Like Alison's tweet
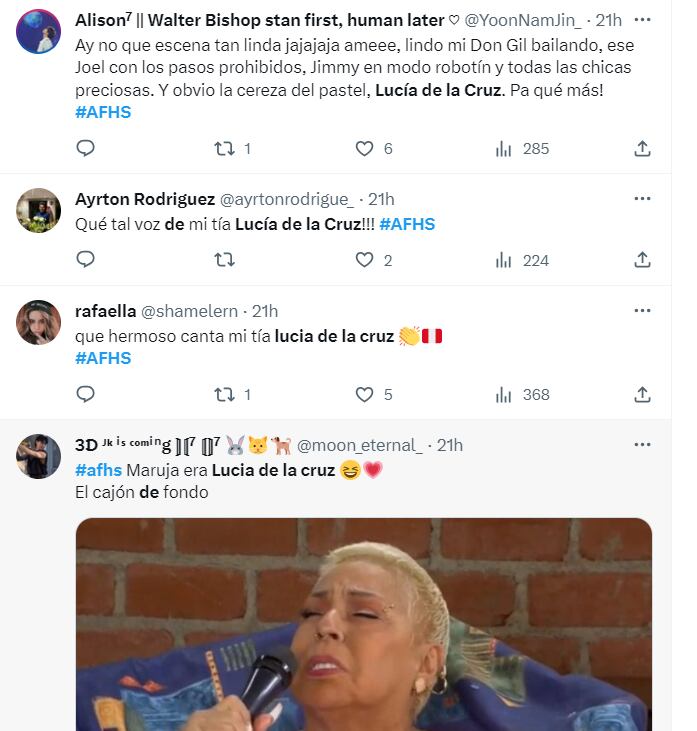The width and height of the screenshot is (697, 731). (x=365, y=148)
